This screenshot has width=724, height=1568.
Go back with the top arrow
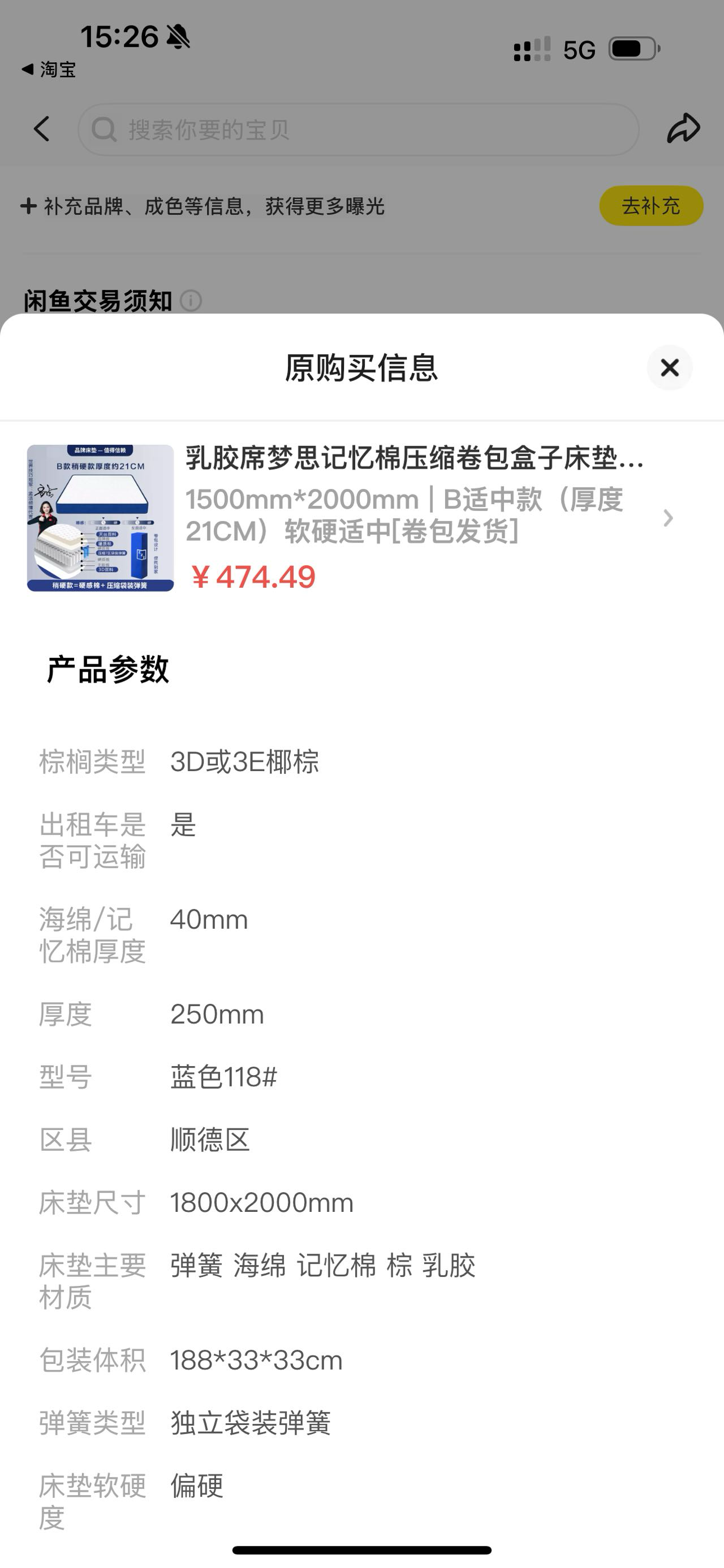41,129
